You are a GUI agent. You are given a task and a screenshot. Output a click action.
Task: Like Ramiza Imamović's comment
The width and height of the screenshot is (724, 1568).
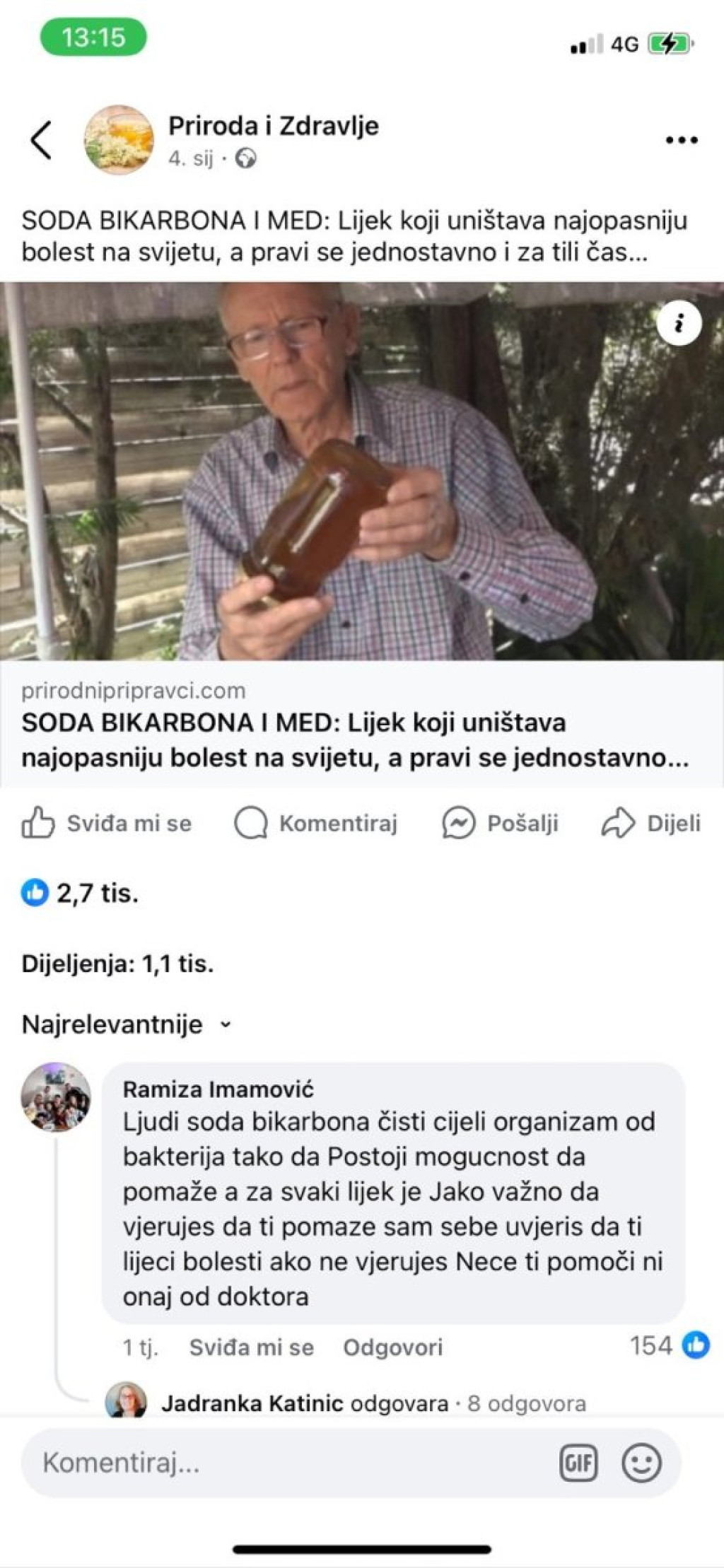(251, 1347)
